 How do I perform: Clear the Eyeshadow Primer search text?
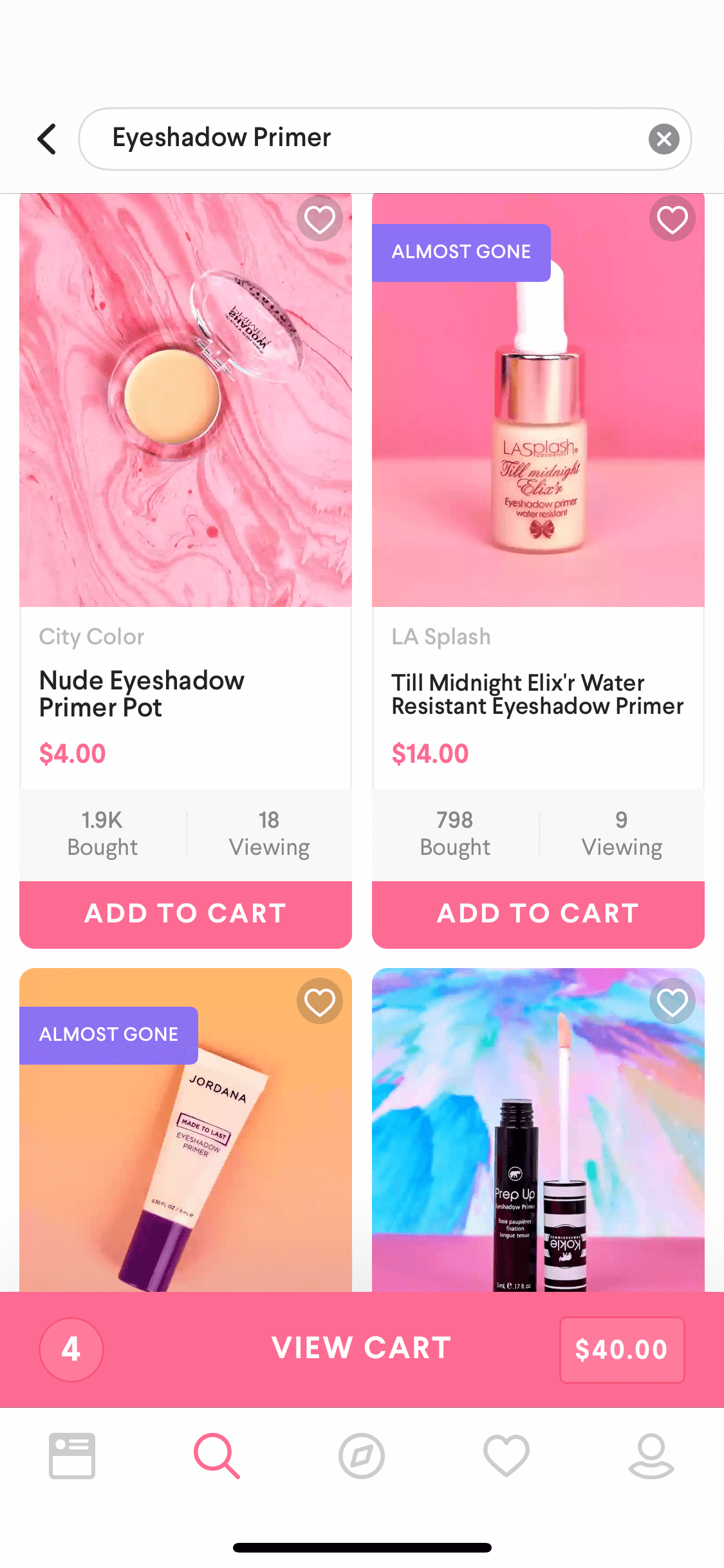click(x=664, y=139)
